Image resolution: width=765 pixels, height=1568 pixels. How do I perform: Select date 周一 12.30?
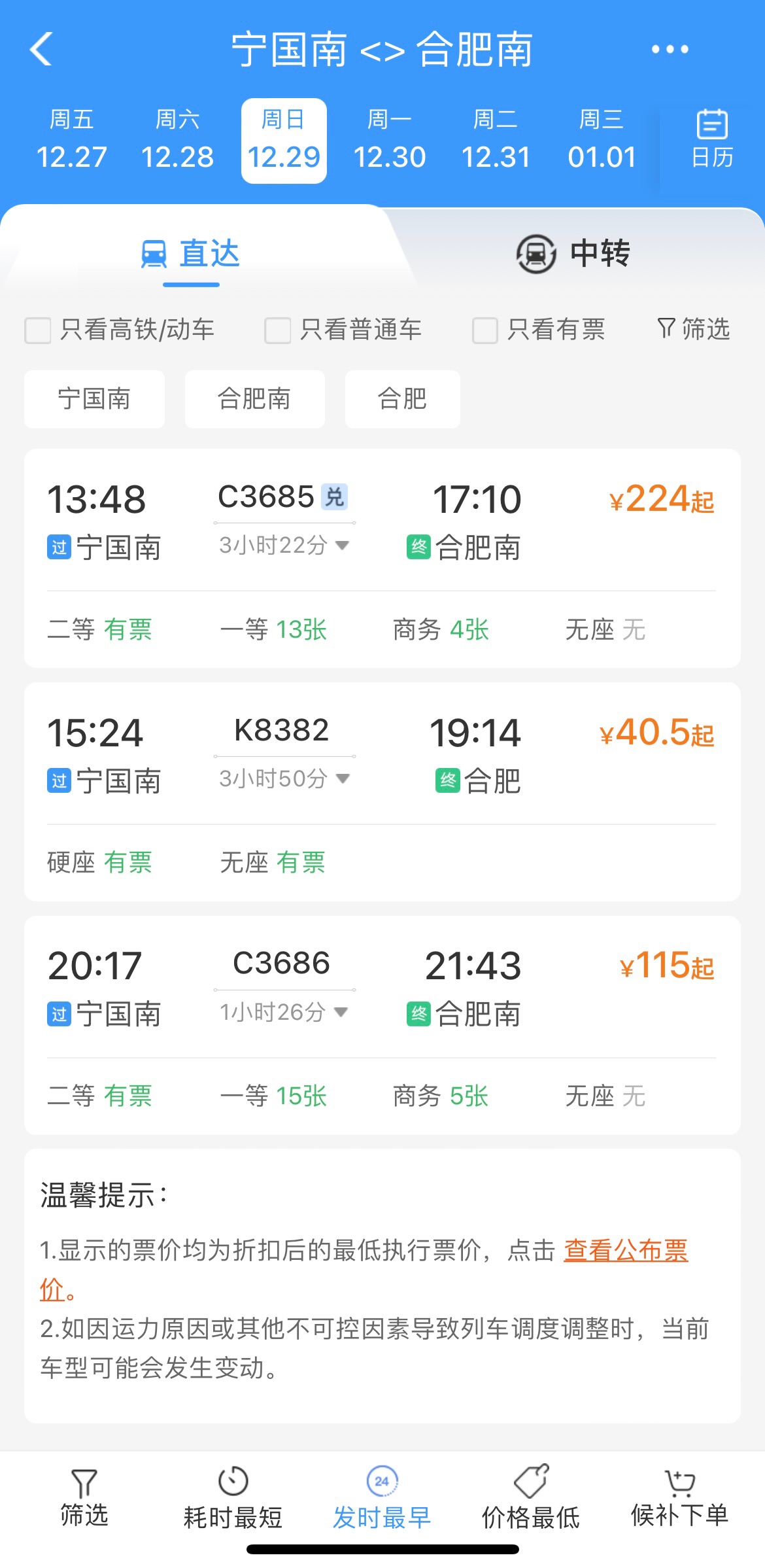pyautogui.click(x=390, y=140)
